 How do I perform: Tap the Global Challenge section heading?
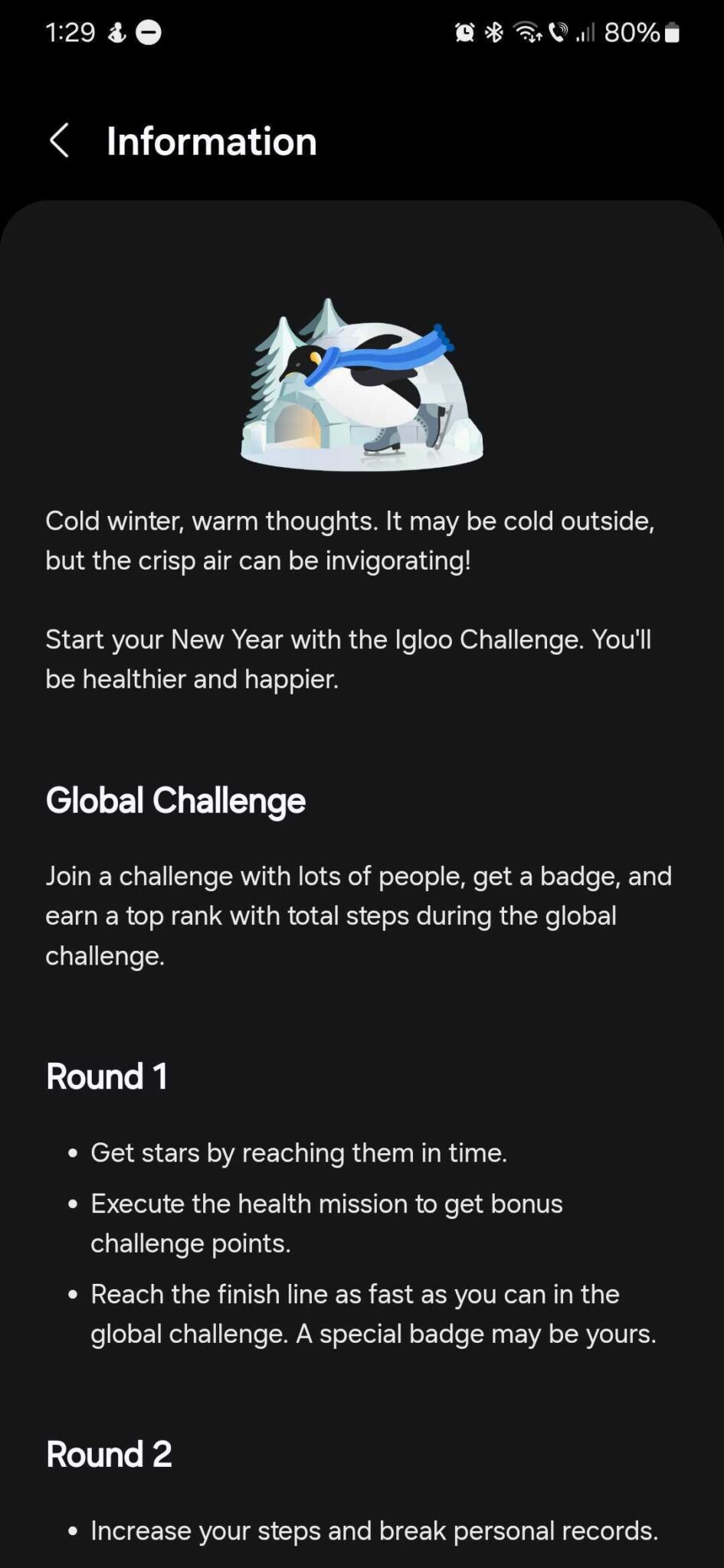175,801
